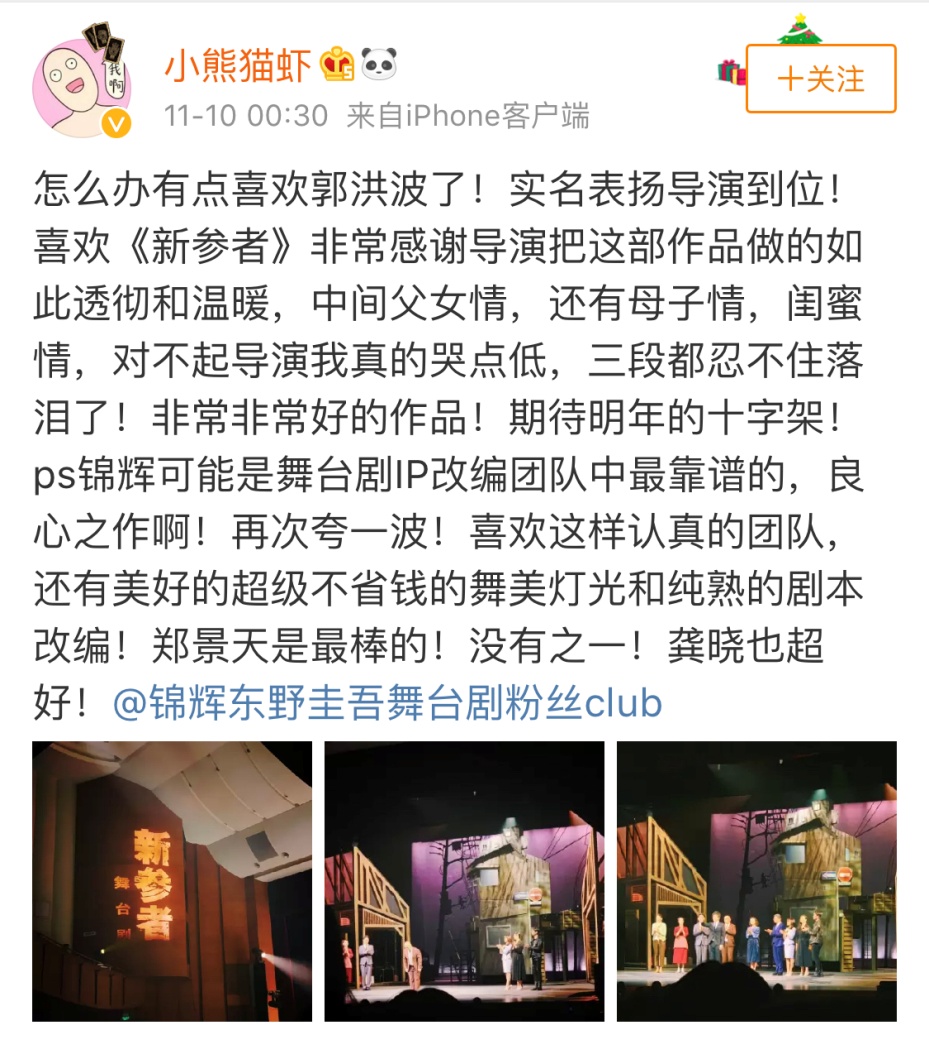This screenshot has width=929, height=1049.
Task: Open the username 小熊猫虾
Action: pos(238,67)
